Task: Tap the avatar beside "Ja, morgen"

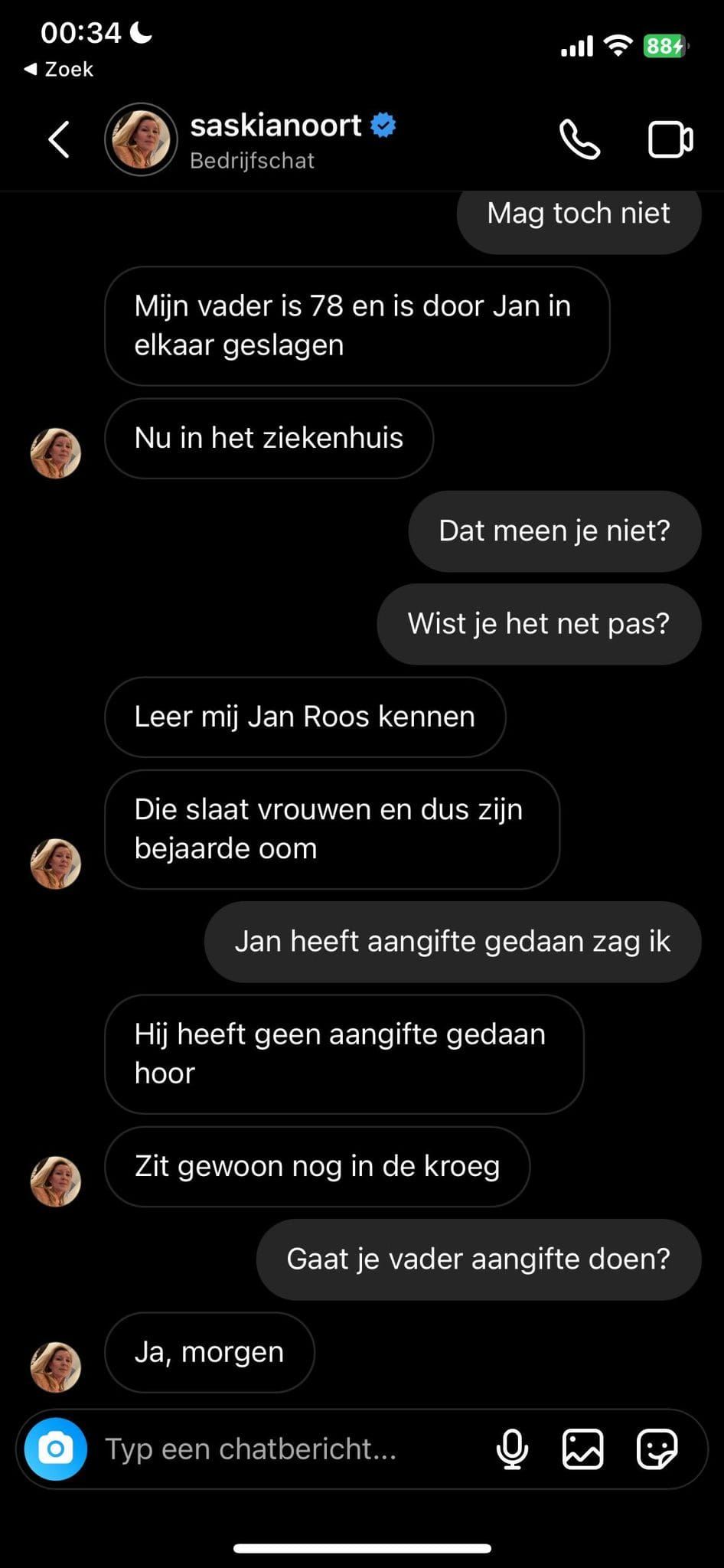Action: pos(55,1366)
